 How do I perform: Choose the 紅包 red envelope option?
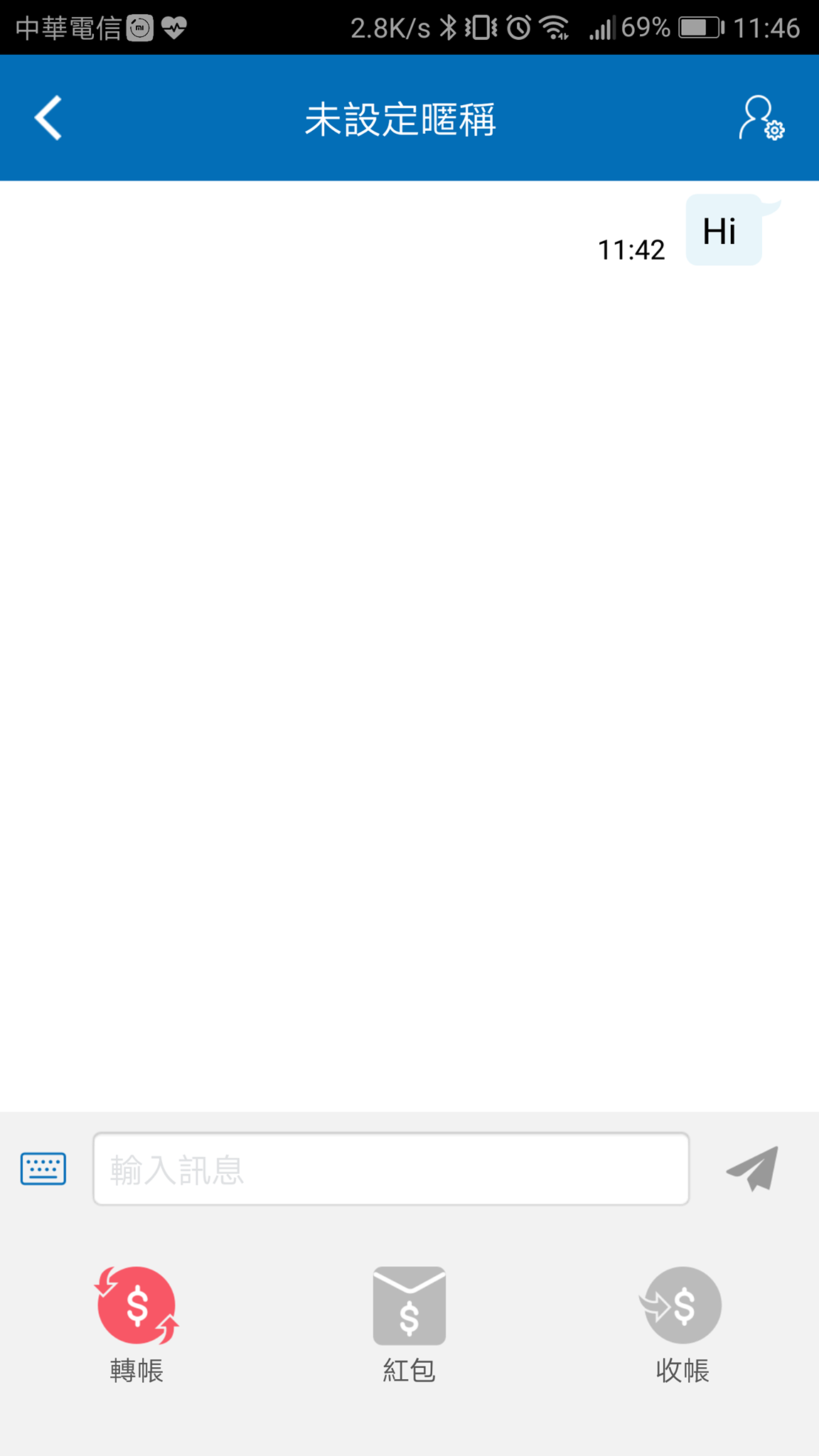click(409, 1324)
